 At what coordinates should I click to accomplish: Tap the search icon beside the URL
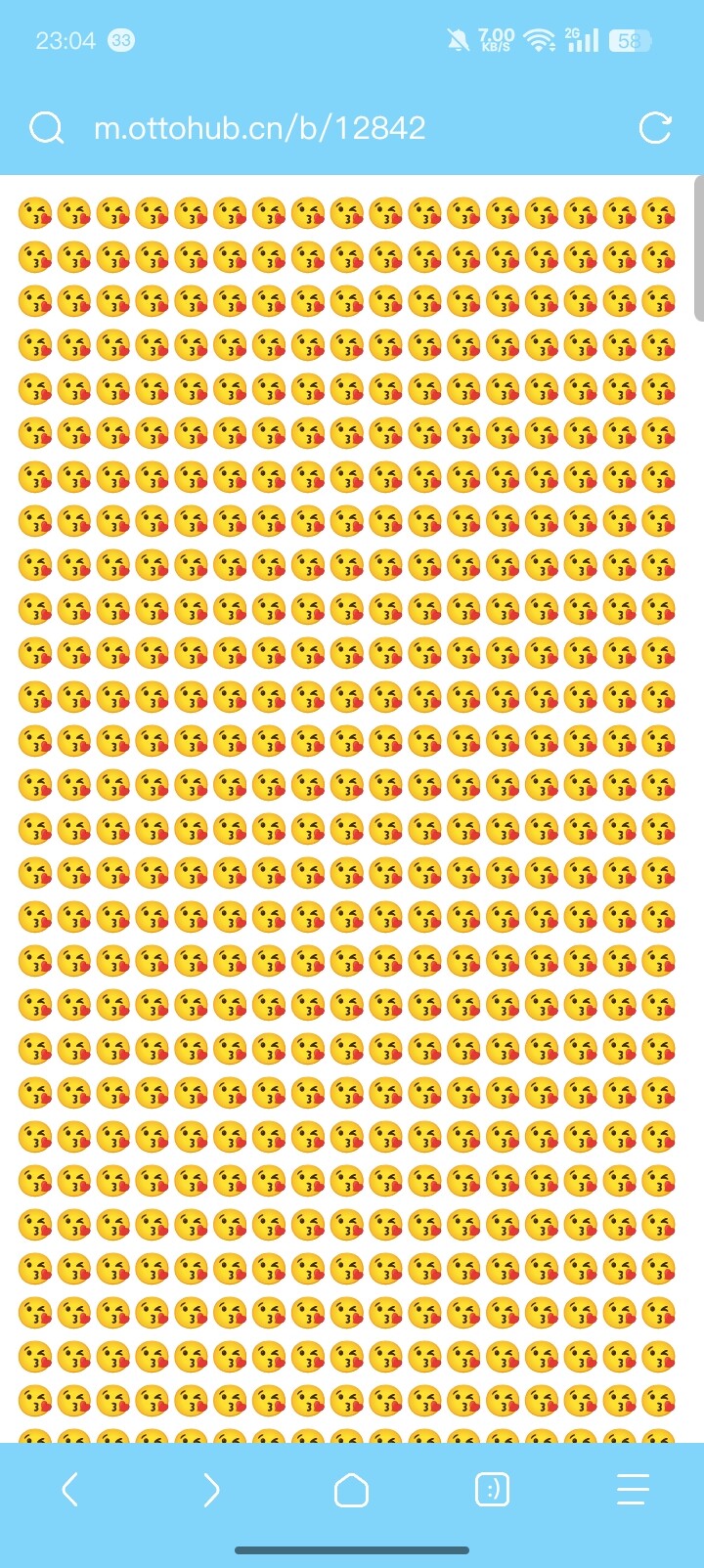tap(46, 128)
